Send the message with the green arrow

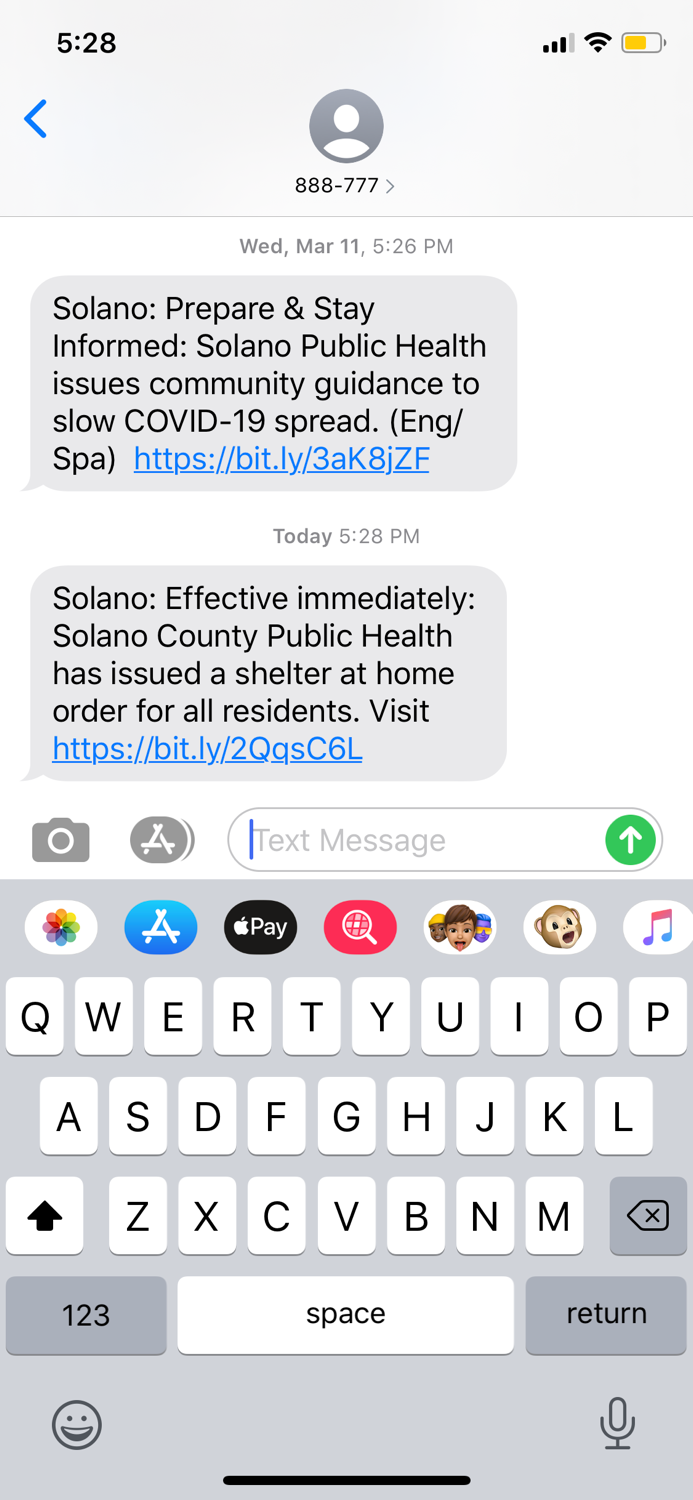click(631, 840)
